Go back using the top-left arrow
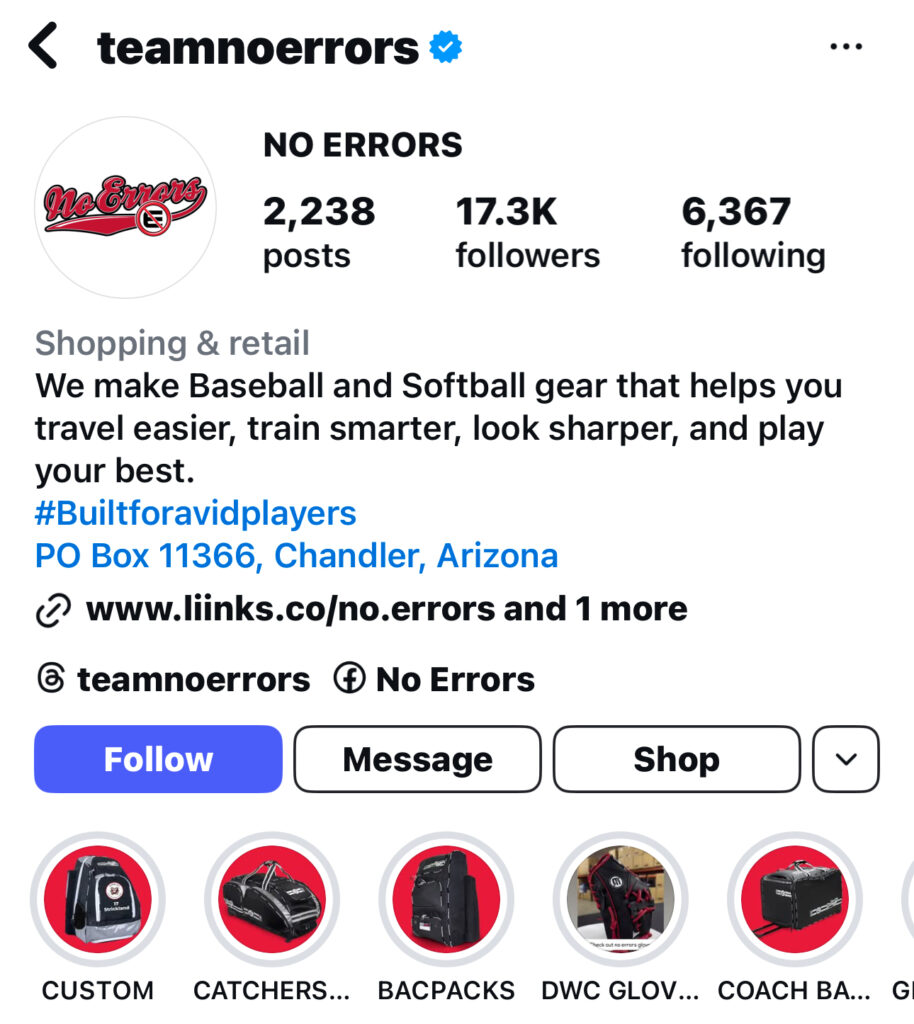Viewport: 914px width, 1024px height. click(44, 47)
